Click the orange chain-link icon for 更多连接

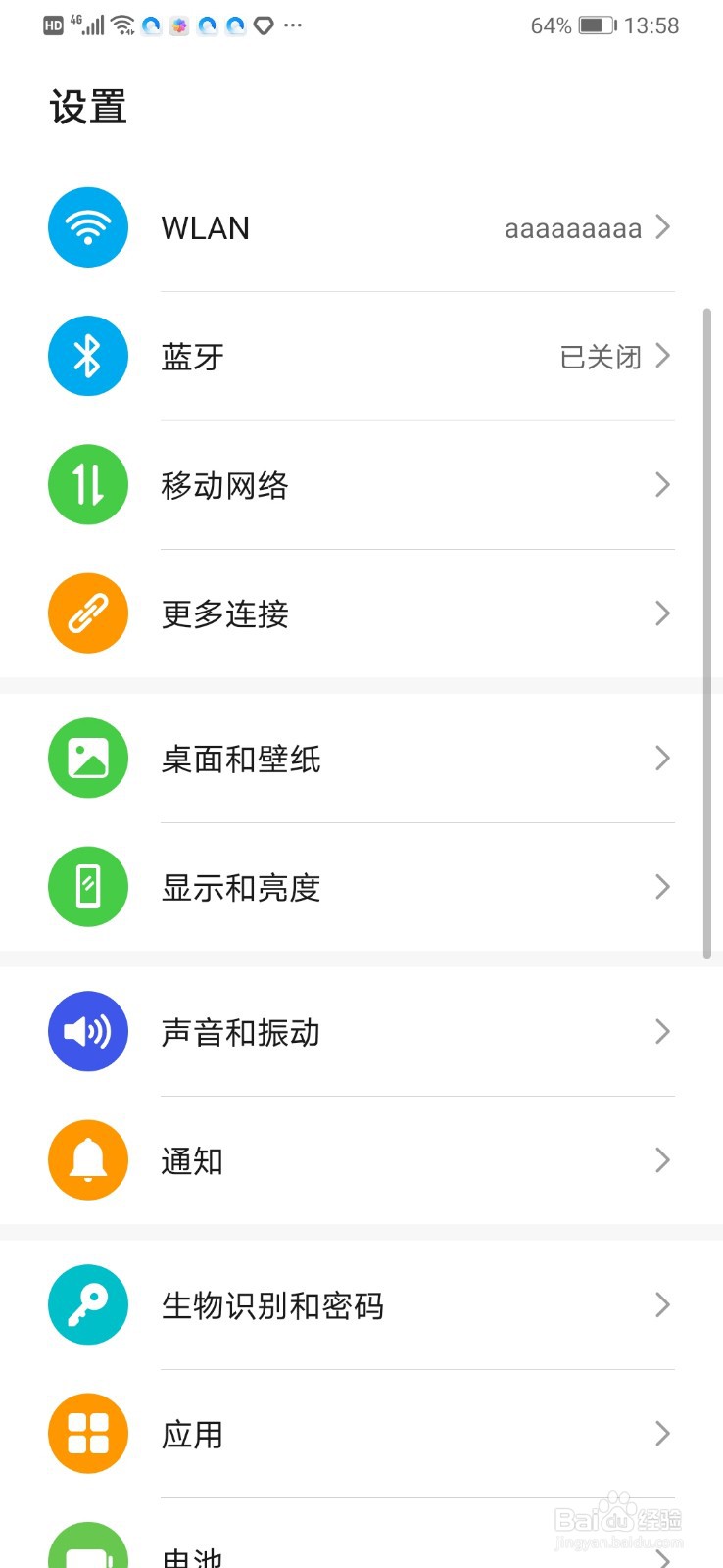[x=87, y=612]
